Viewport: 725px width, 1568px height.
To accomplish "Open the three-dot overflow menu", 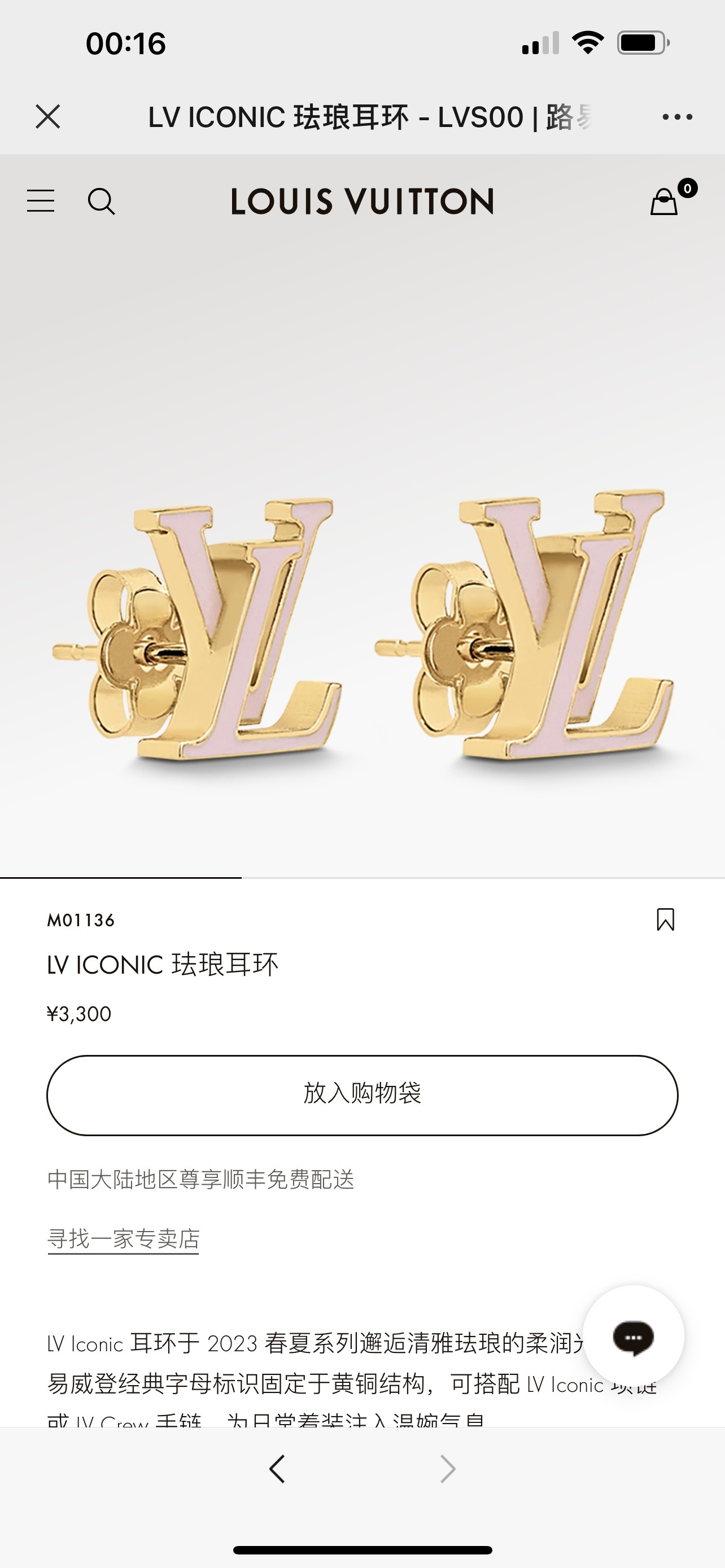I will click(677, 117).
